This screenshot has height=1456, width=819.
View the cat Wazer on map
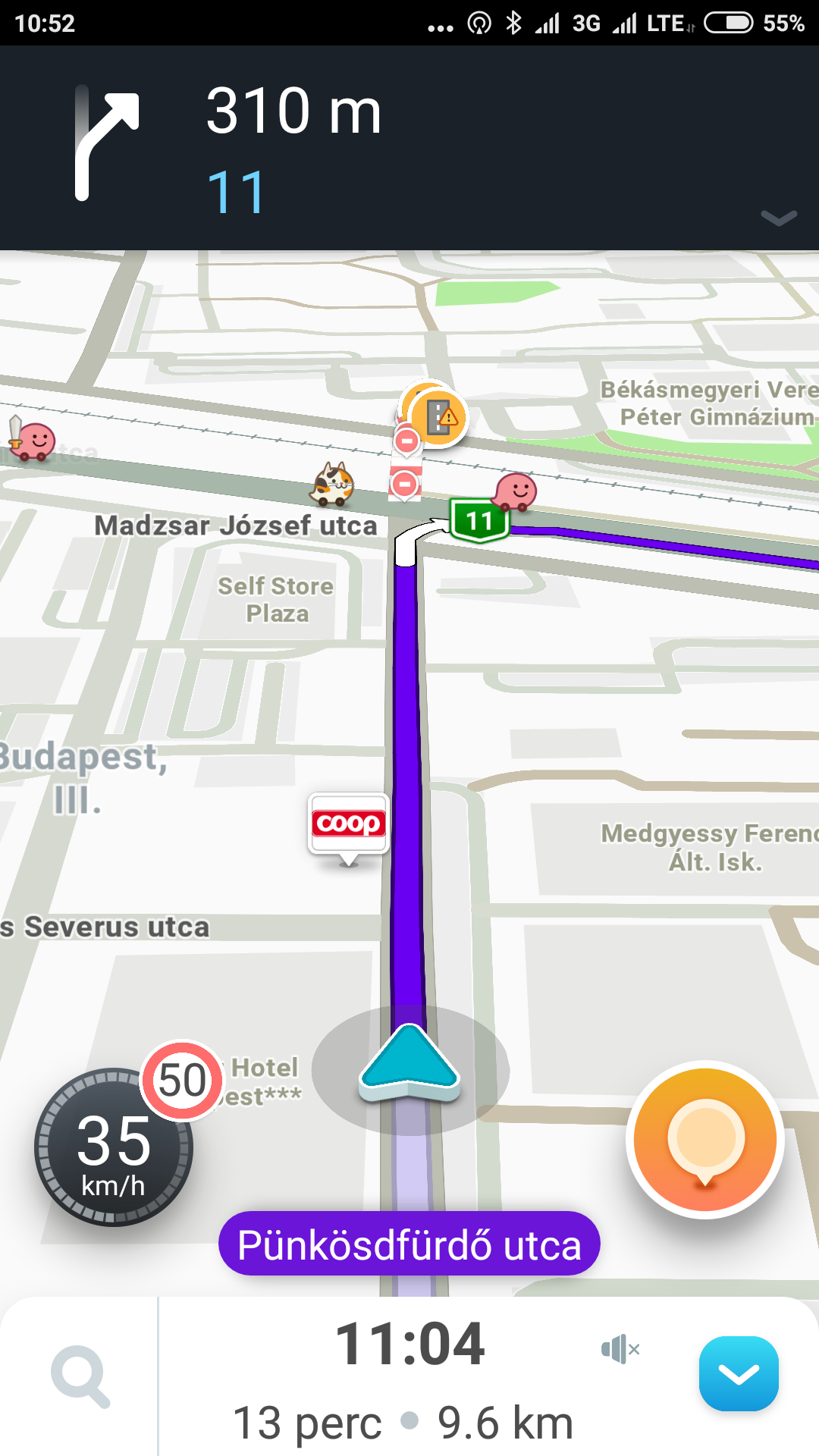(x=333, y=484)
